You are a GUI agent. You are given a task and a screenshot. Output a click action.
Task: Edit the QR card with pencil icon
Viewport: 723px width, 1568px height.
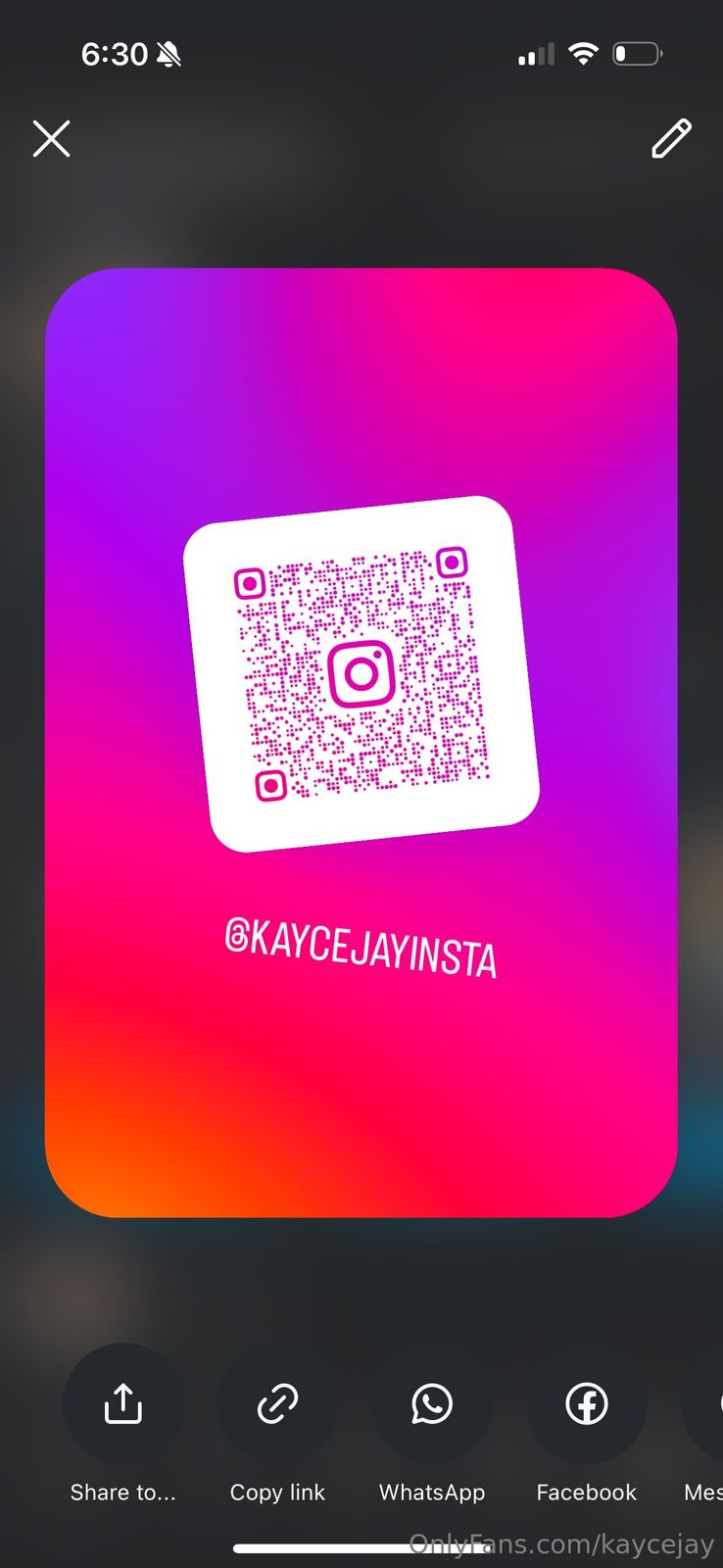click(671, 138)
